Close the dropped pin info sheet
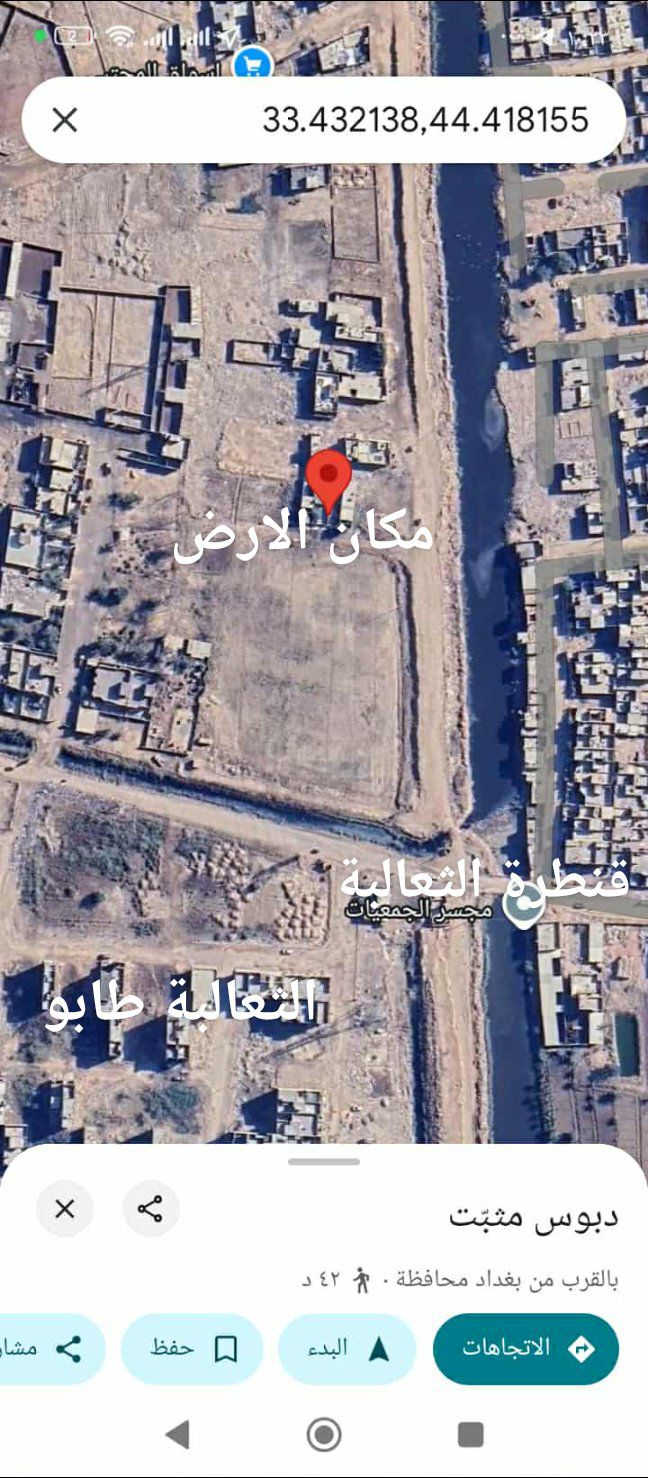This screenshot has height=1478, width=648. click(65, 1209)
